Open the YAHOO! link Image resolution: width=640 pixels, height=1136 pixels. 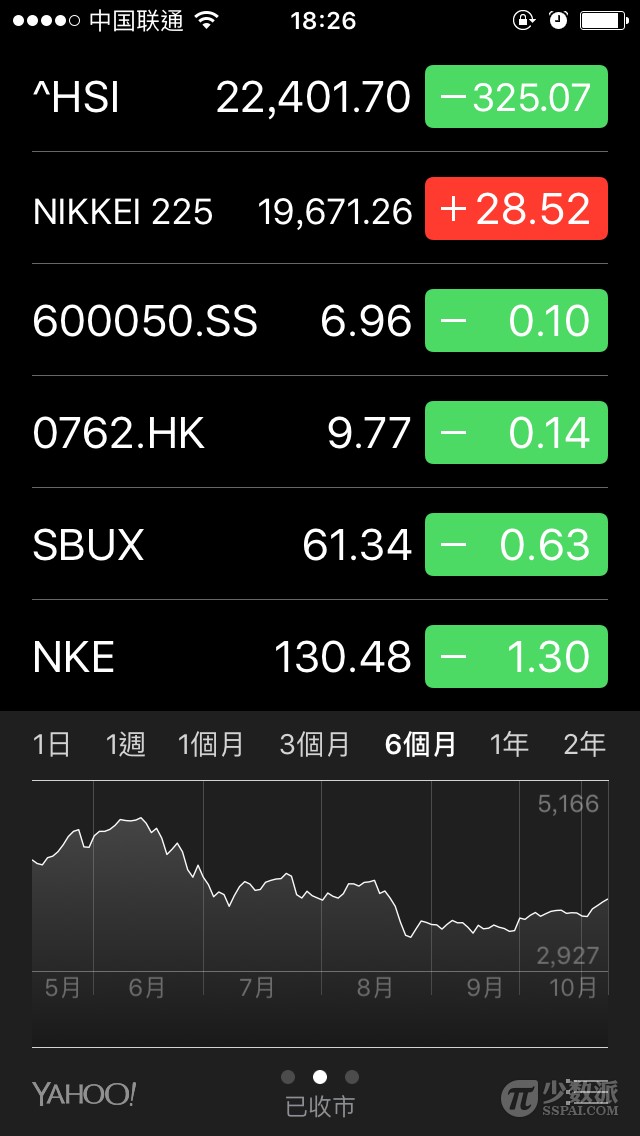click(84, 1094)
